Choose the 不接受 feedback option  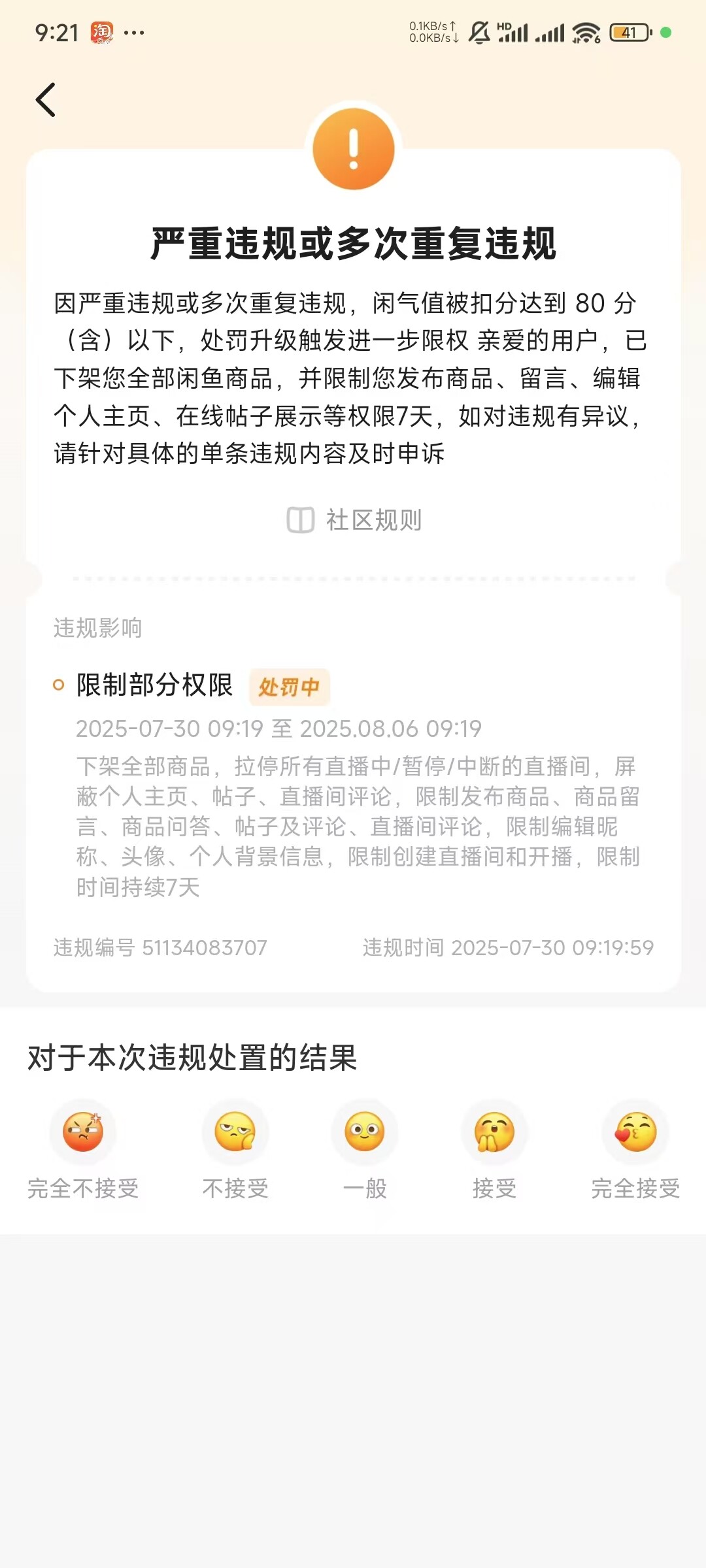235,1132
